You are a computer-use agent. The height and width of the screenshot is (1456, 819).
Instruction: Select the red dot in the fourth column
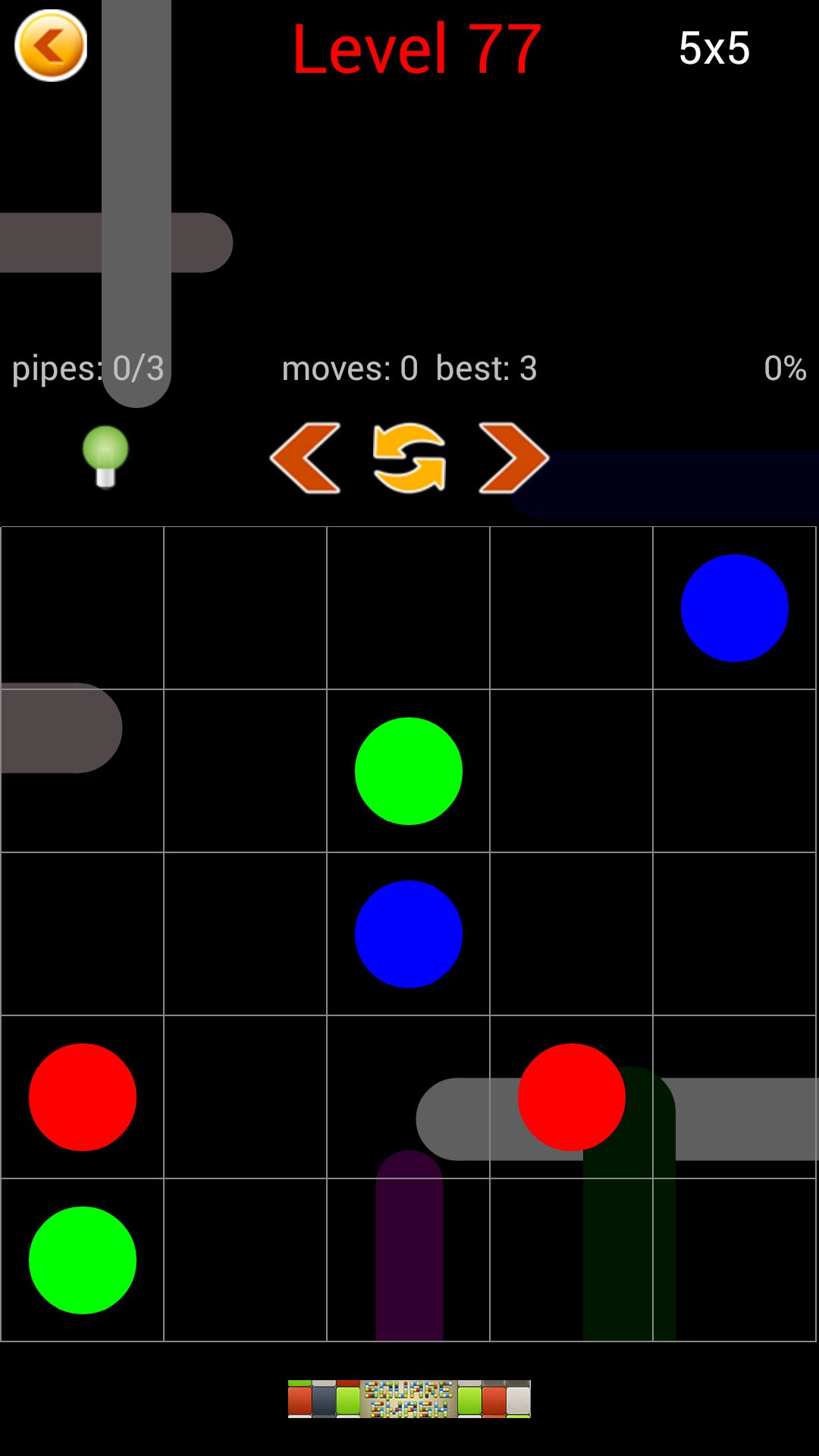572,1097
